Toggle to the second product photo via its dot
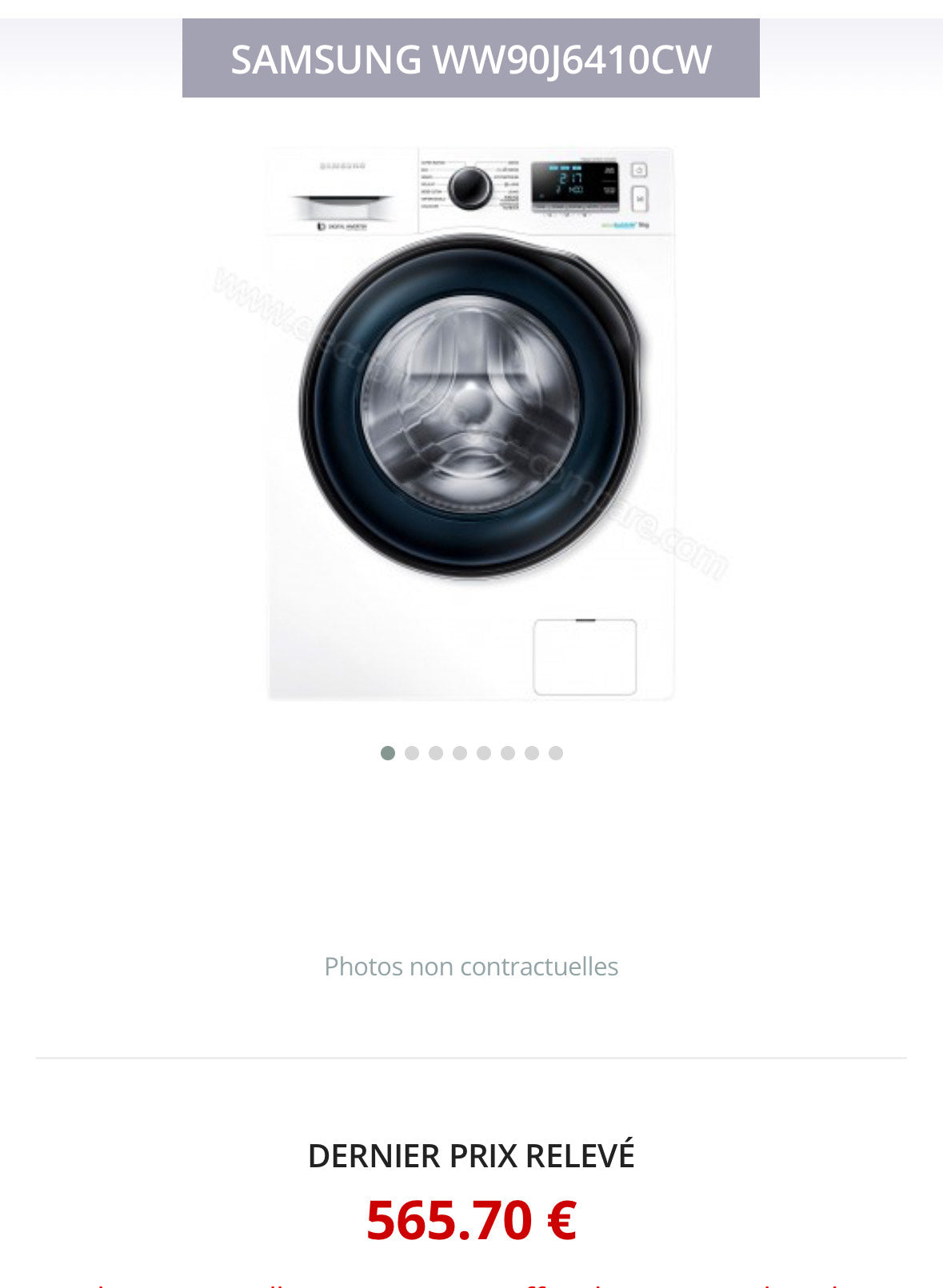The width and height of the screenshot is (943, 1288). (413, 752)
